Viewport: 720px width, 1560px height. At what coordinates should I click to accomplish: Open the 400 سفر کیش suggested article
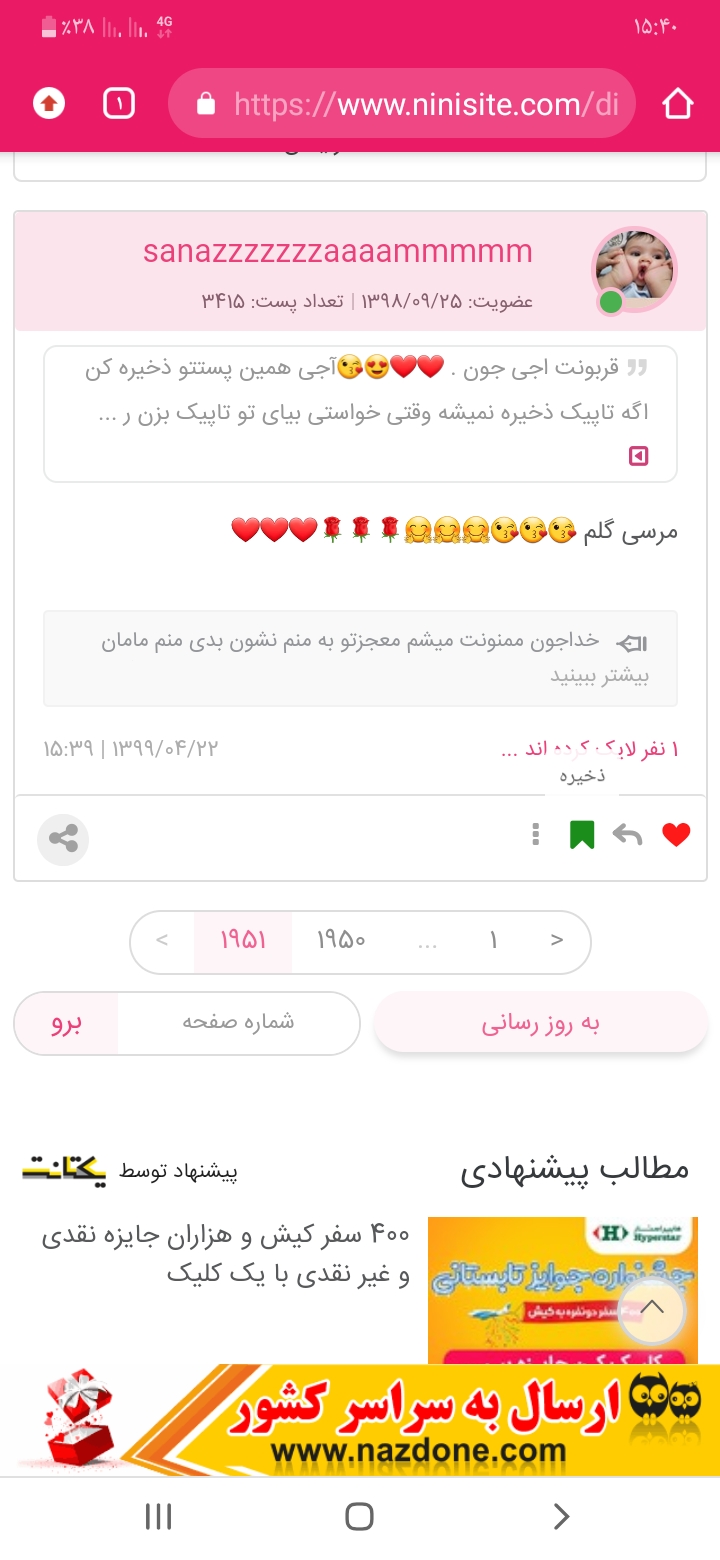pyautogui.click(x=225, y=1254)
